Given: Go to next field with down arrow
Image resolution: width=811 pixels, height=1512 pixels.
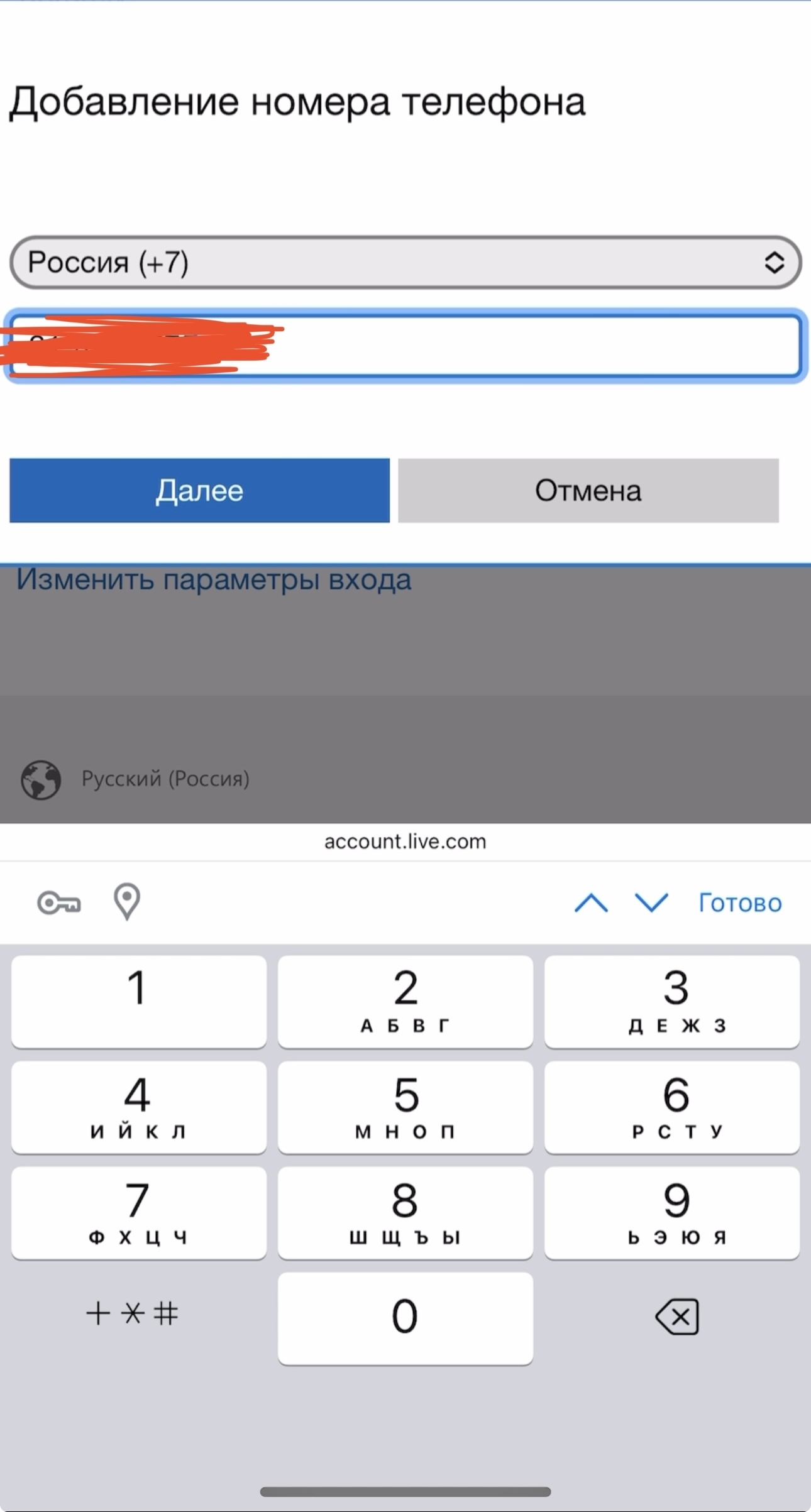Looking at the screenshot, I should (x=651, y=903).
